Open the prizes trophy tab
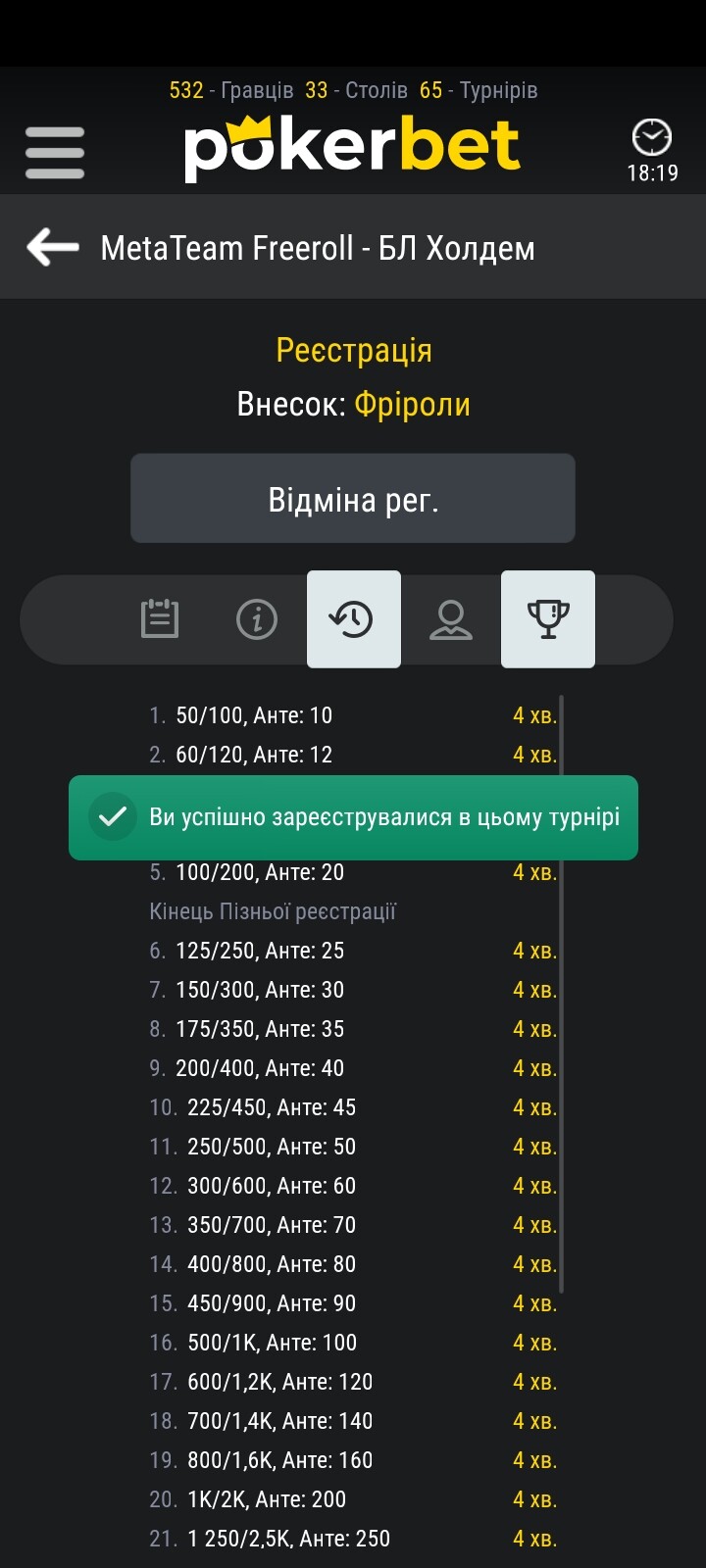 [547, 619]
